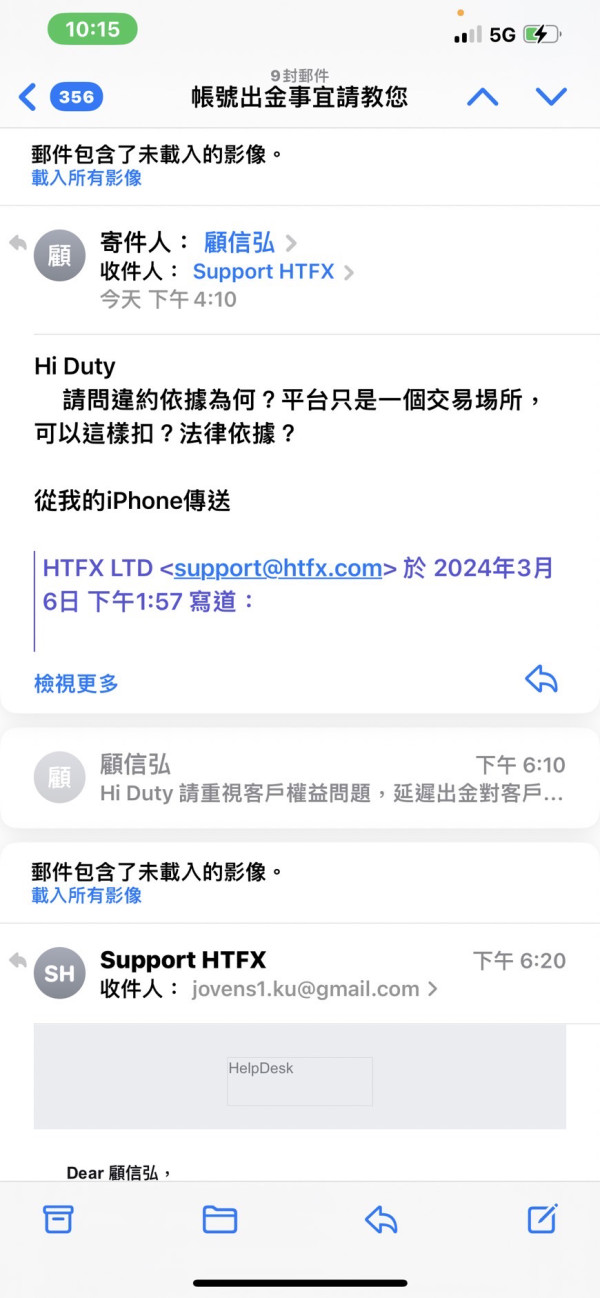Viewport: 600px width, 1298px height.
Task: Move the message to a folder
Action: [x=219, y=1218]
